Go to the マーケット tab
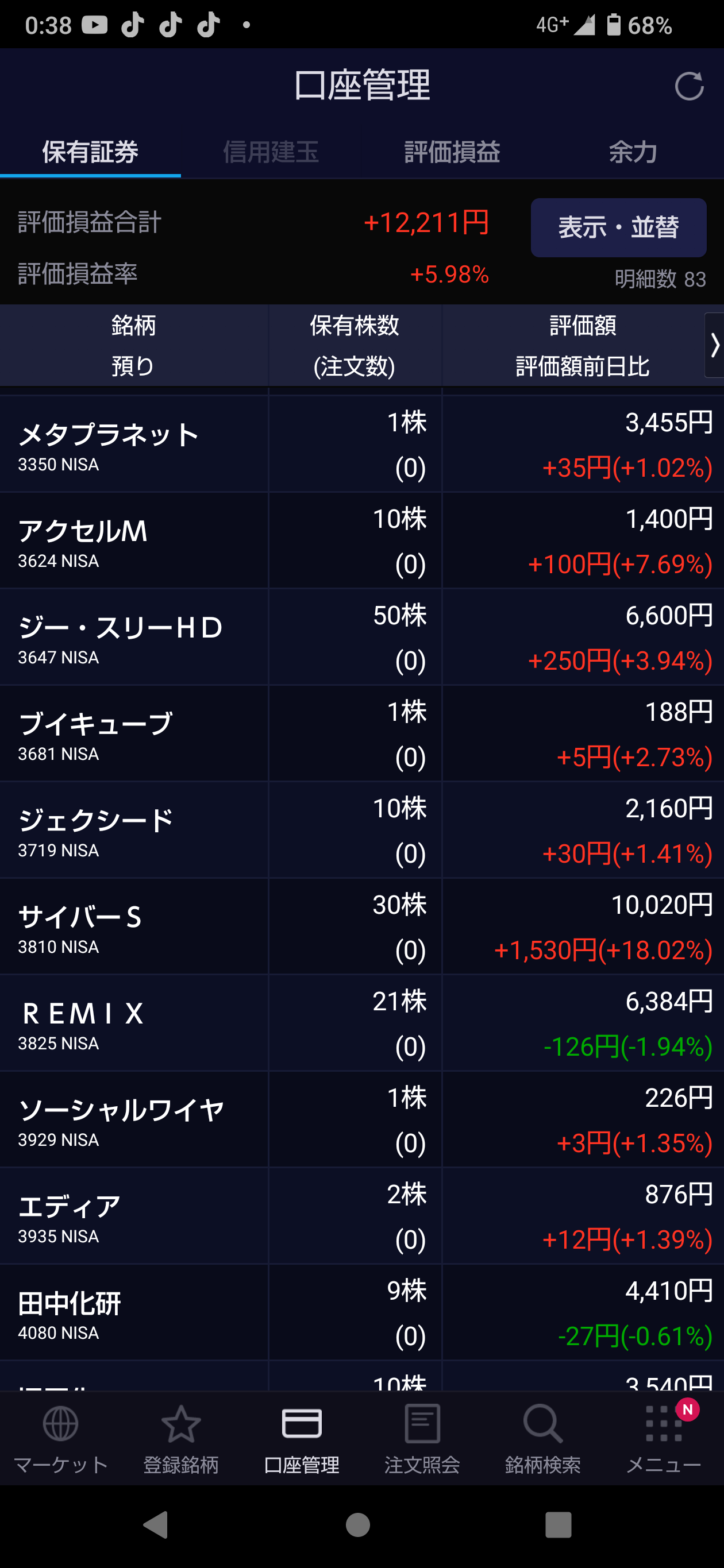The image size is (724, 1568). point(60,1439)
